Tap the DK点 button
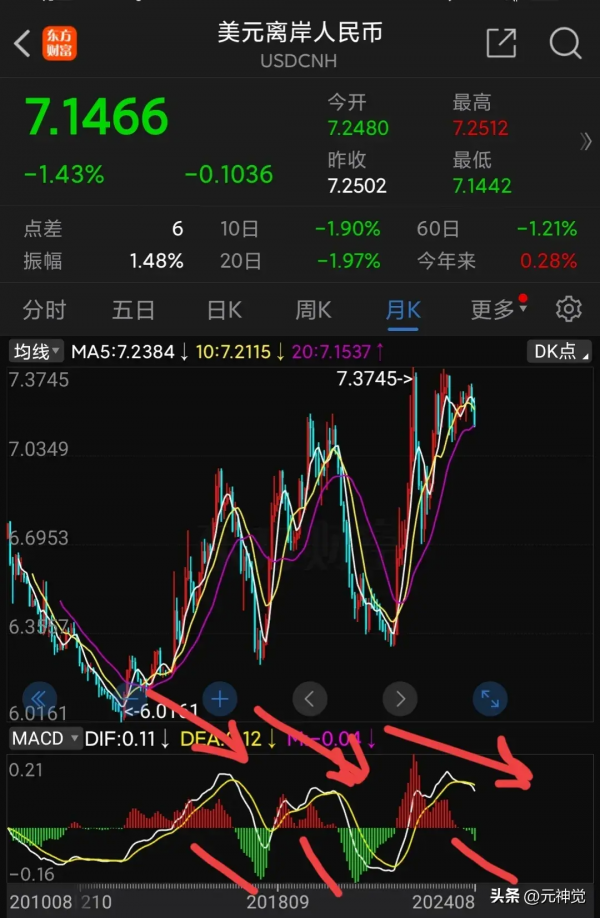This screenshot has width=600, height=918. click(559, 351)
